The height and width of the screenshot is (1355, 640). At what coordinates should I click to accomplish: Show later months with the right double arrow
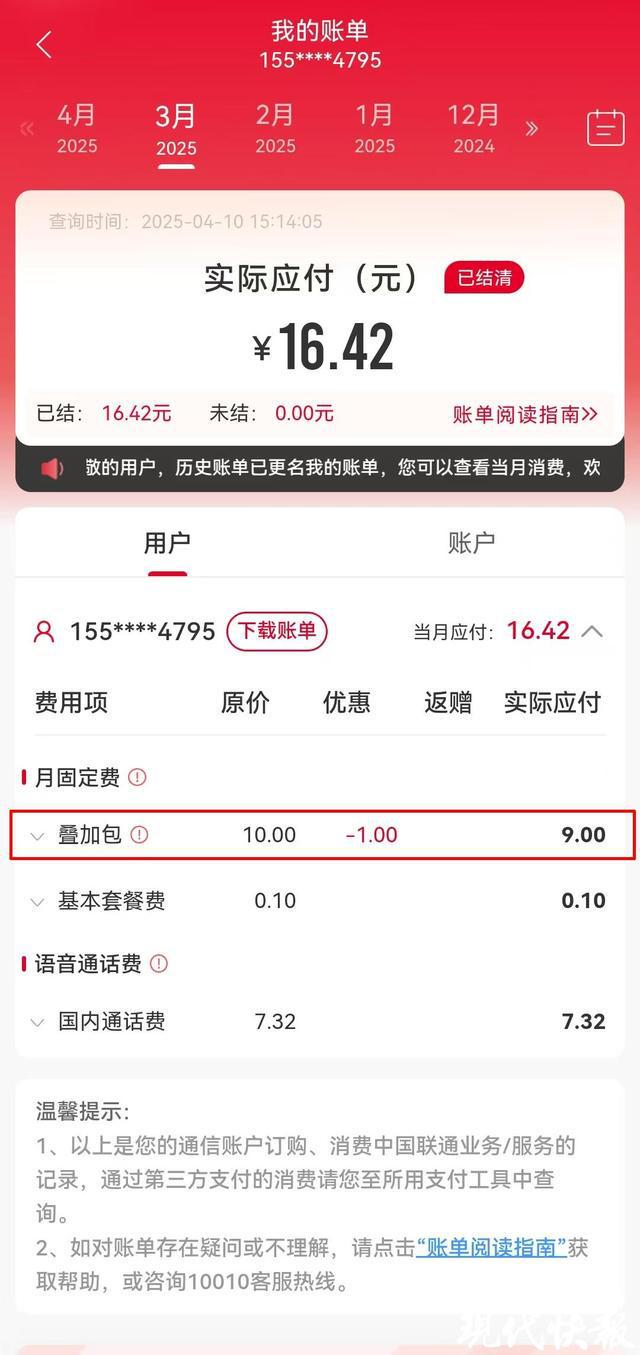(532, 128)
